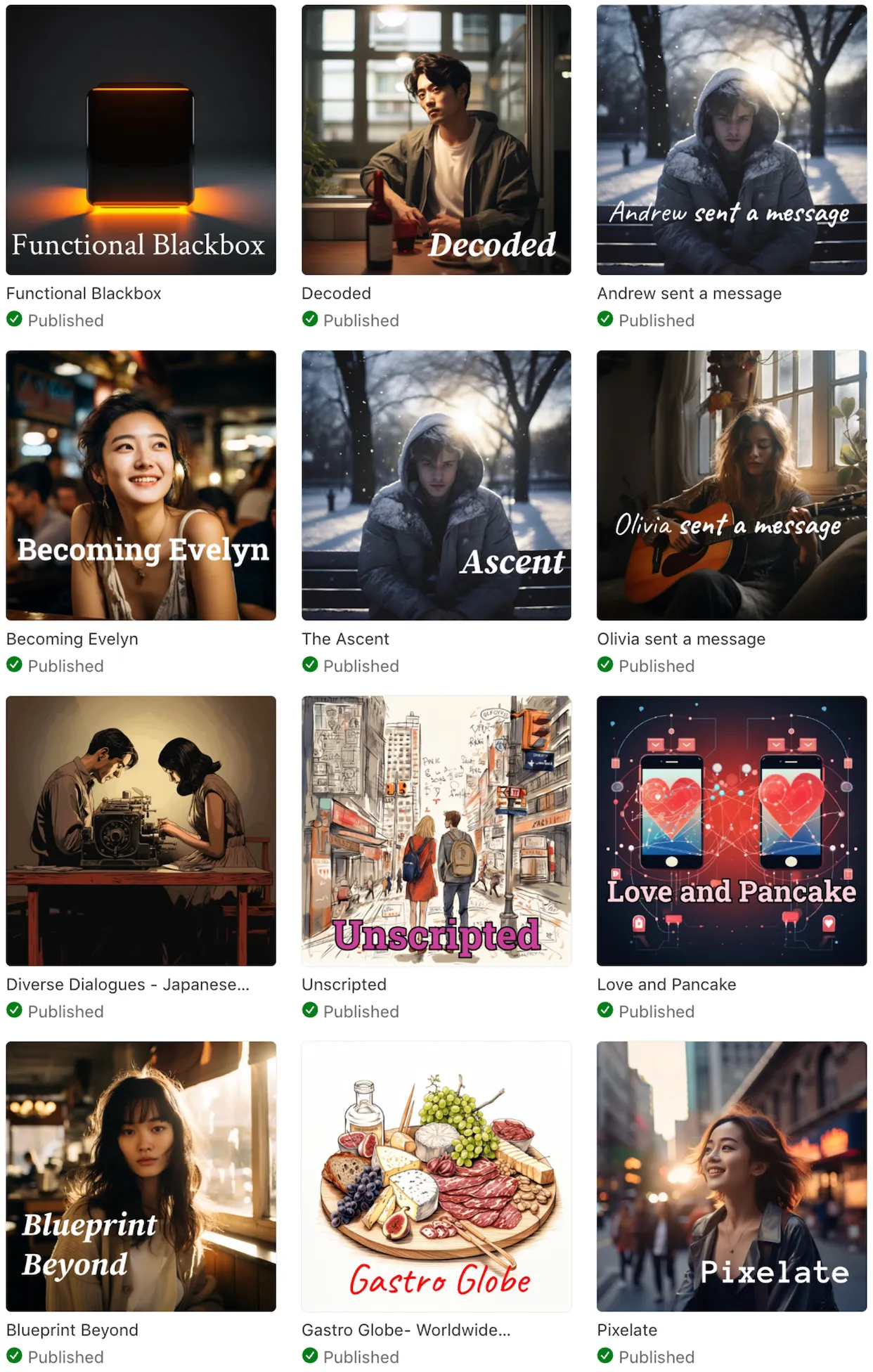873x1372 pixels.
Task: Open the Functional Blackbox project card
Action: (141, 139)
